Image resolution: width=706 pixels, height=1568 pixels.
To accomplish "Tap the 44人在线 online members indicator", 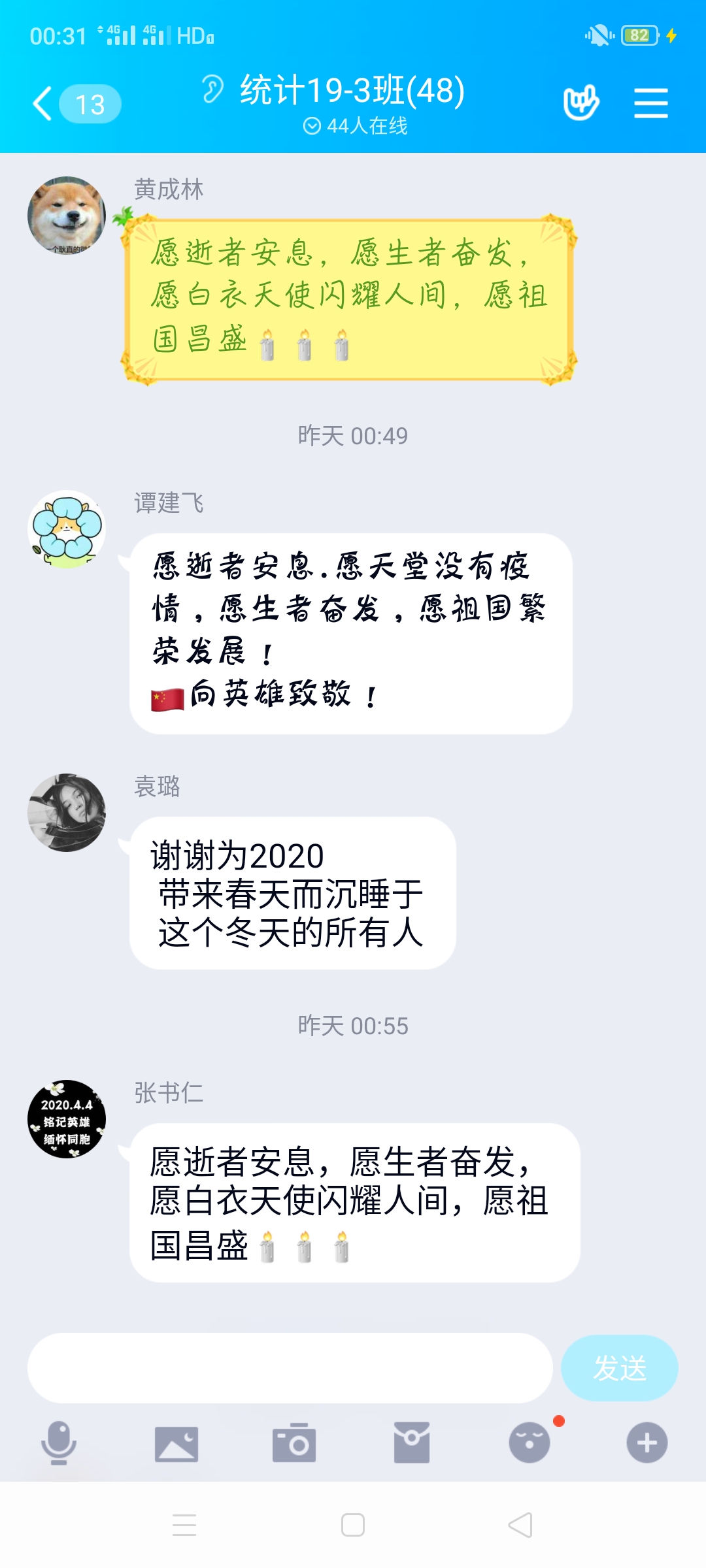I will point(356,125).
